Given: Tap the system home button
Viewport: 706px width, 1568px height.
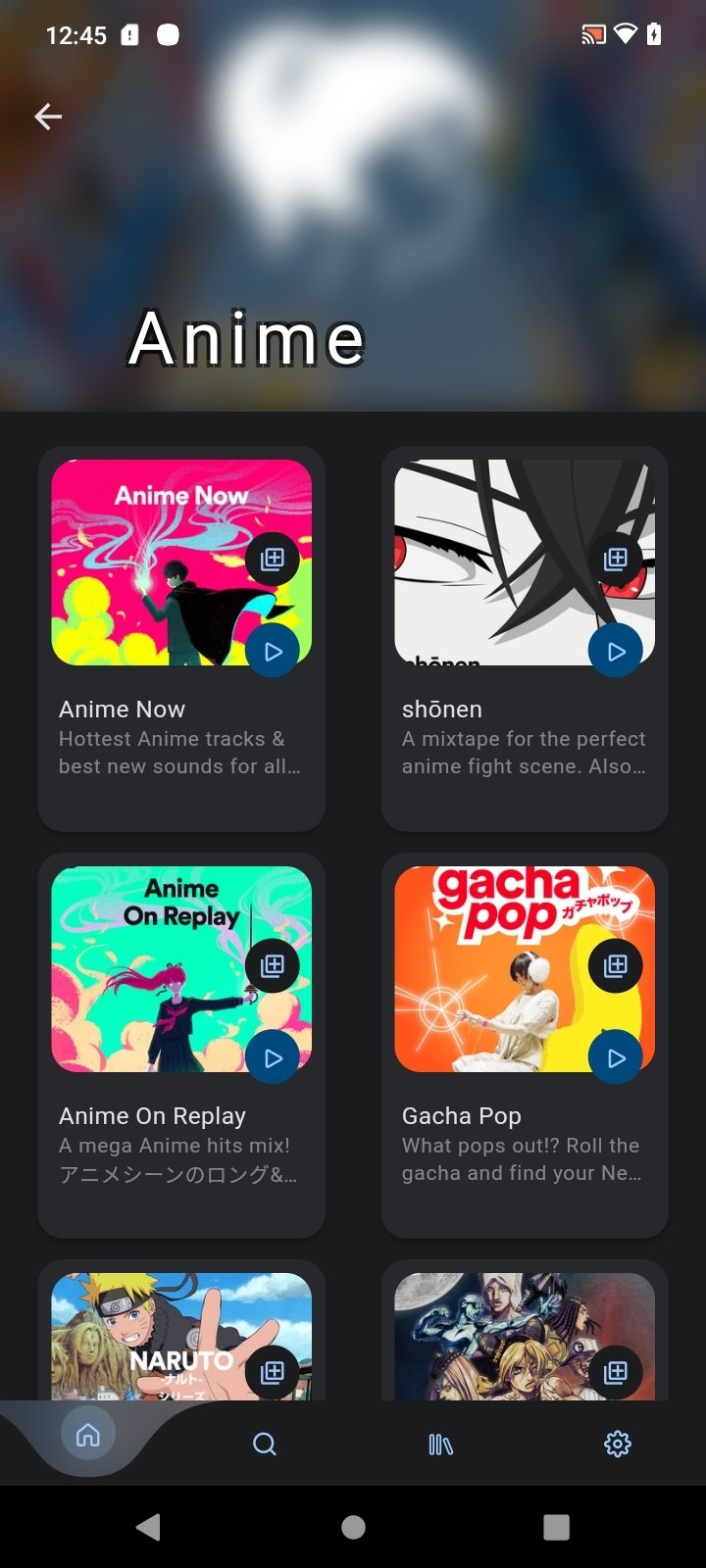Looking at the screenshot, I should click(x=353, y=1527).
